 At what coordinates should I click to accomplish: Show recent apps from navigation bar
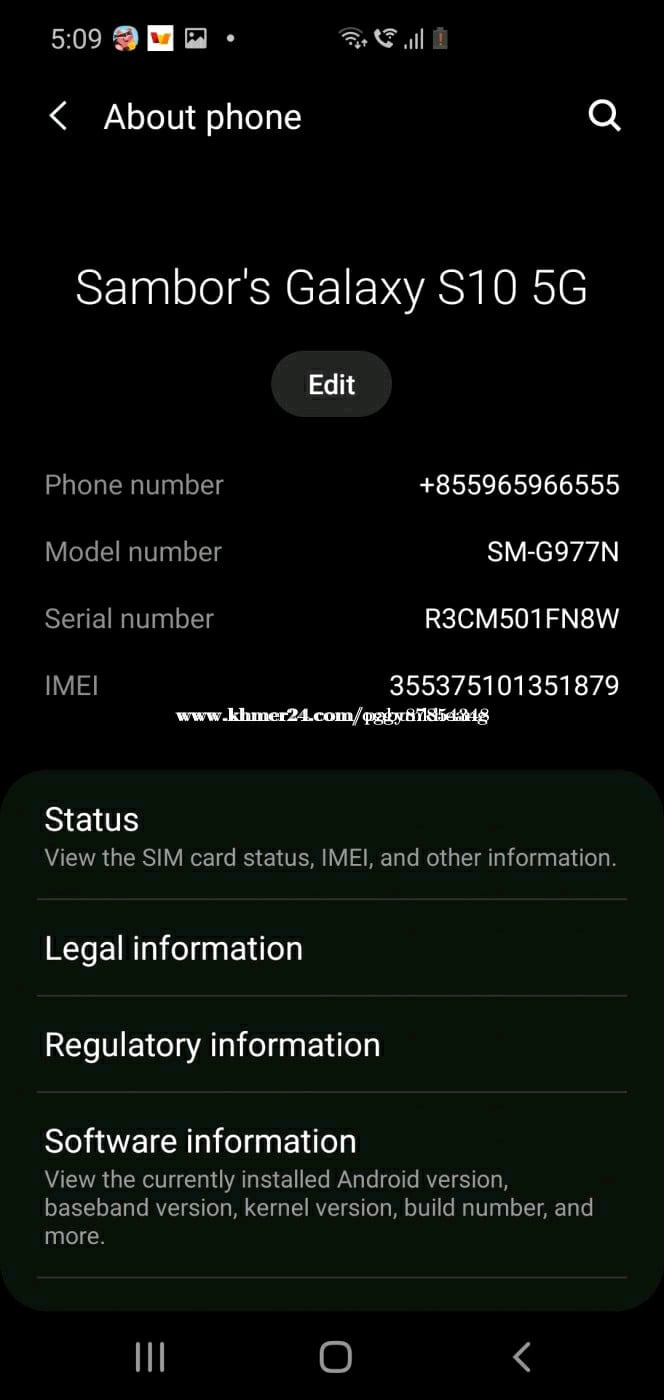point(150,1357)
